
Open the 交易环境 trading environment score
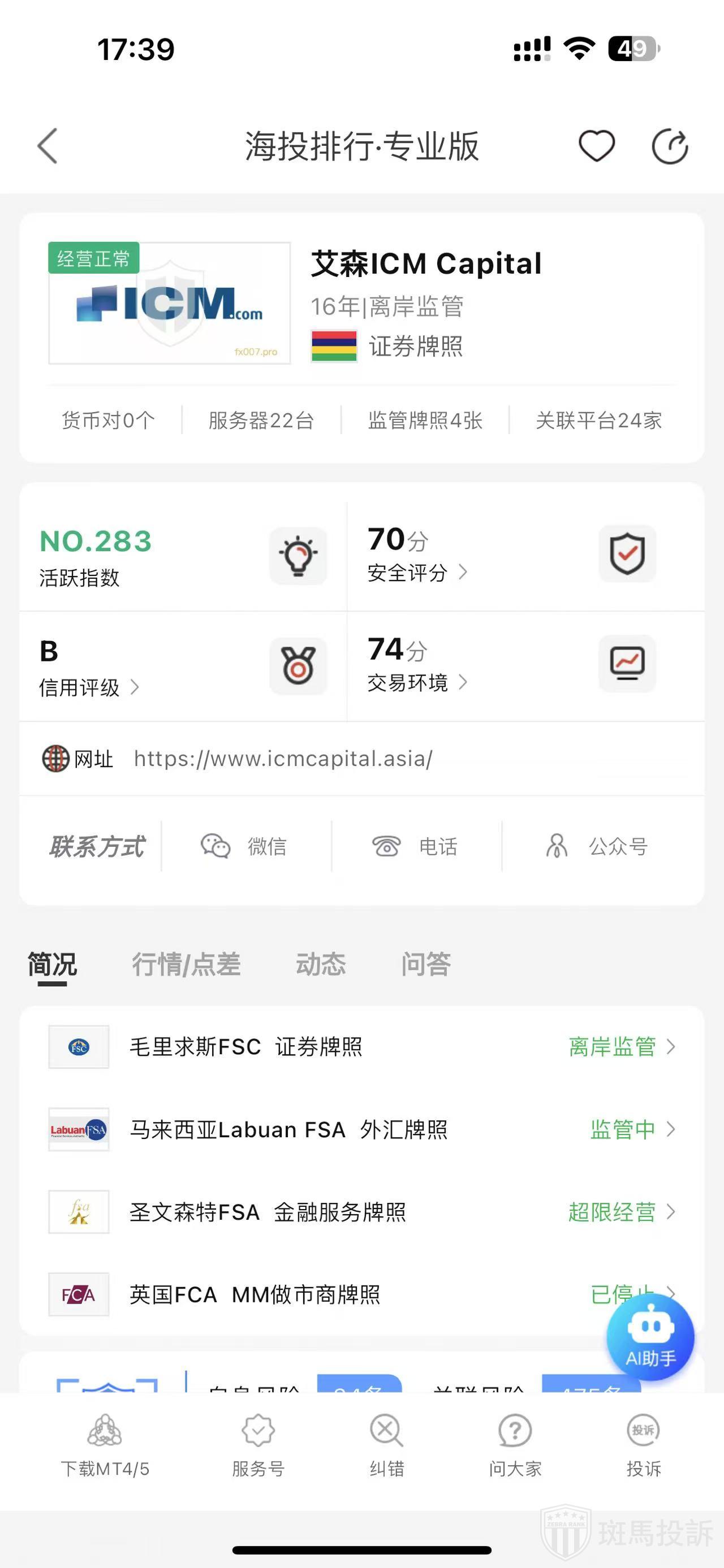(x=416, y=682)
